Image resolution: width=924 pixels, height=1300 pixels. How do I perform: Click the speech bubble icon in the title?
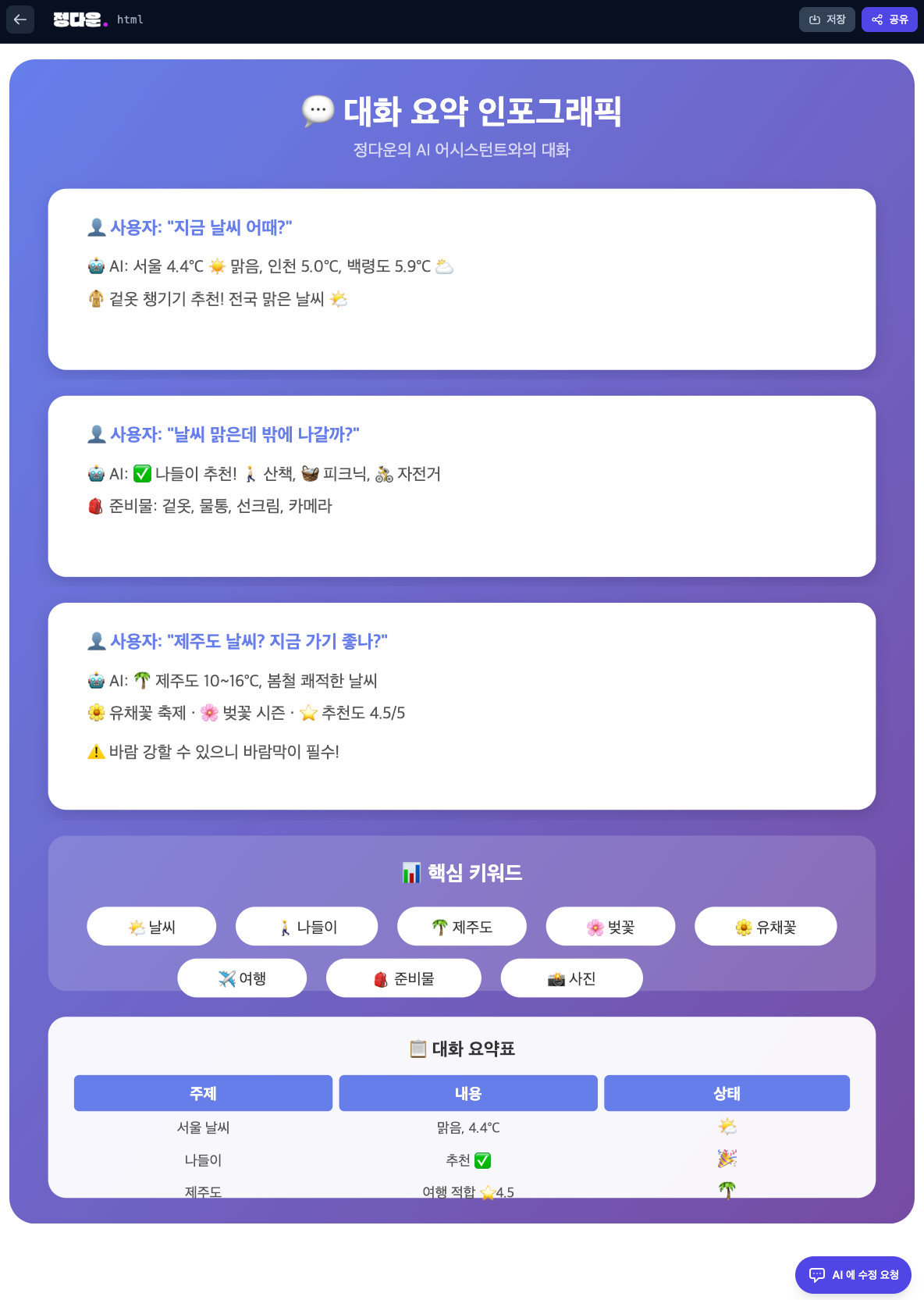(318, 112)
